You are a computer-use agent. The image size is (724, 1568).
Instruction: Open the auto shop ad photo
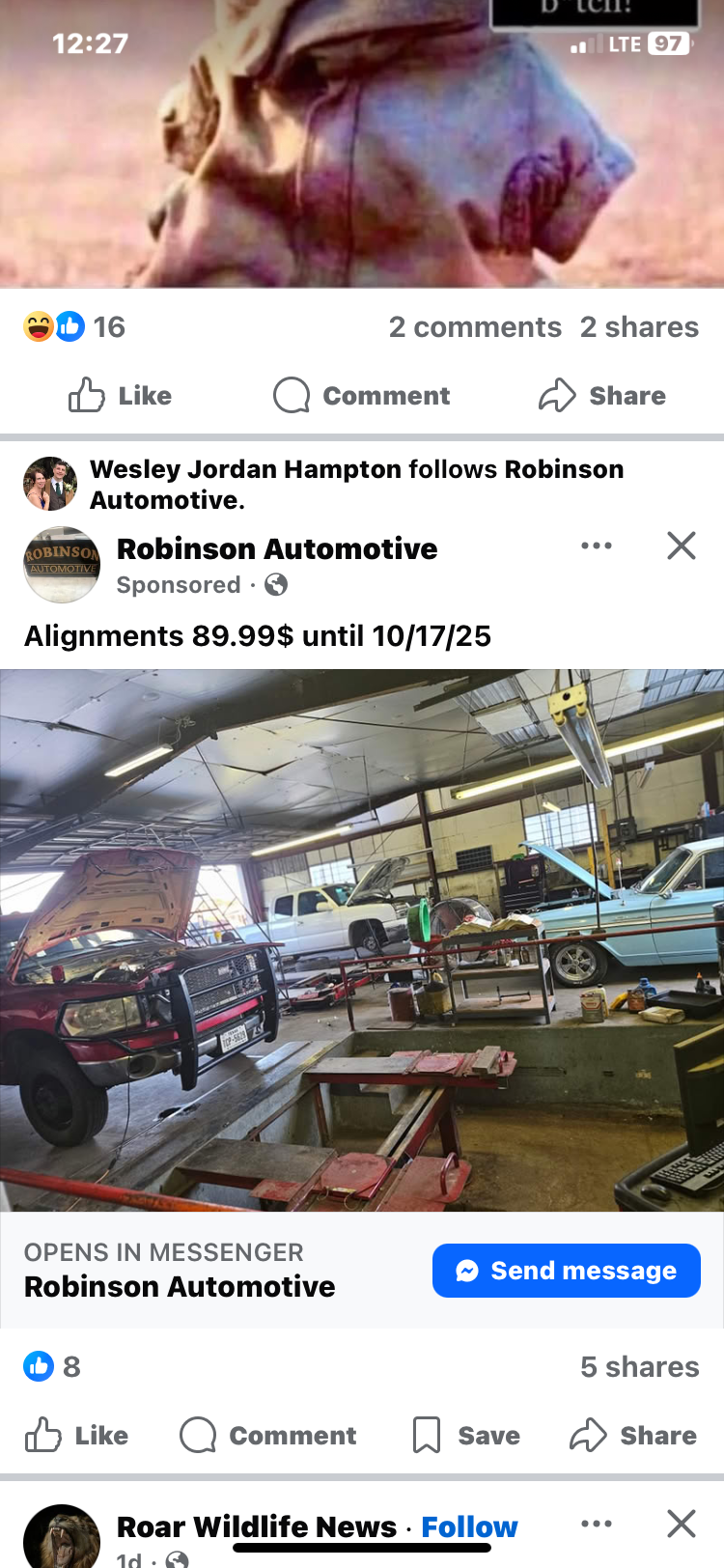pos(362,939)
